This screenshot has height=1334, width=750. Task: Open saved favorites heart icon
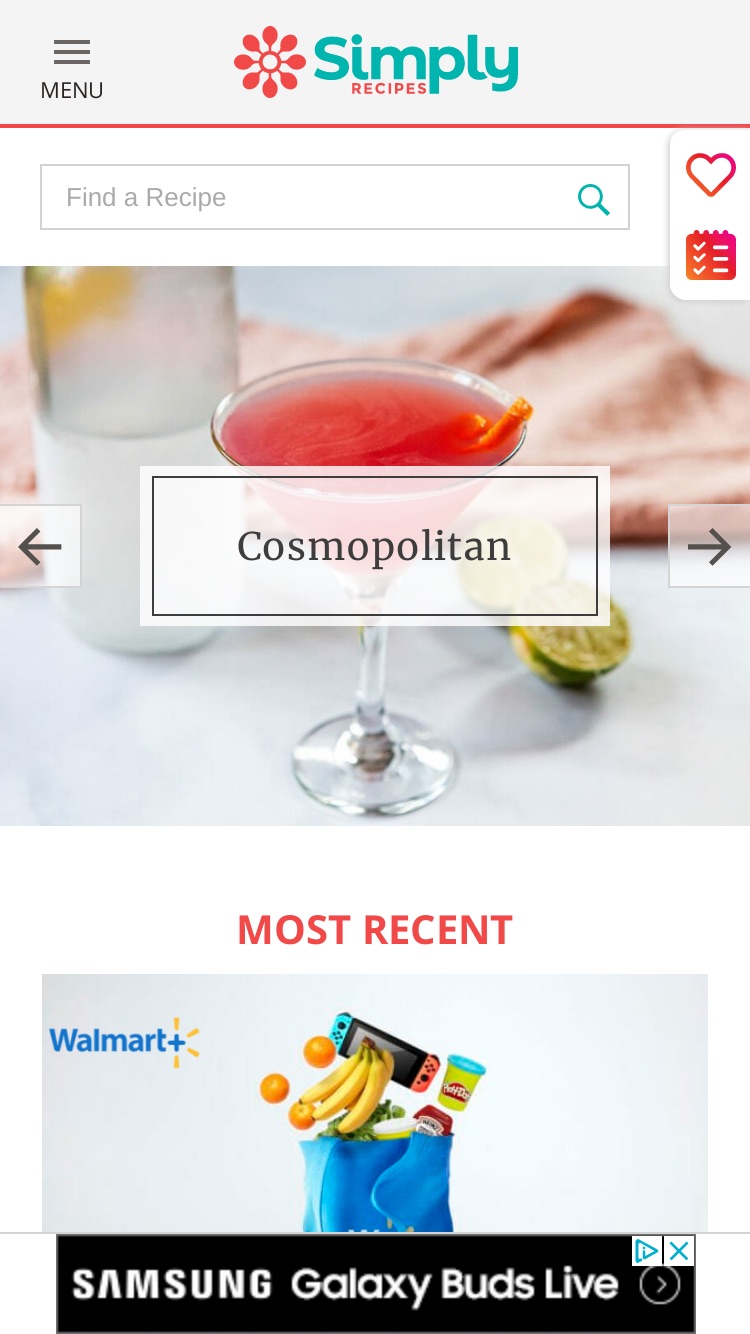[x=711, y=175]
